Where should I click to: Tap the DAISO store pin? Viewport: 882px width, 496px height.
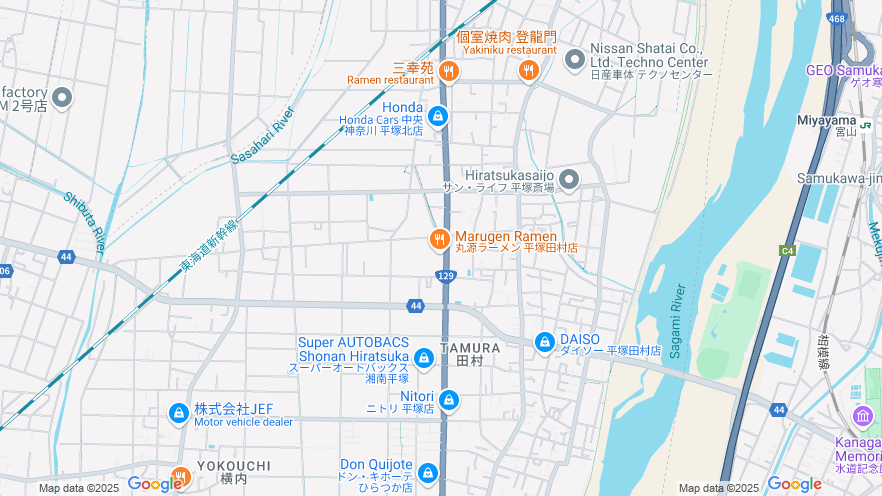[544, 342]
